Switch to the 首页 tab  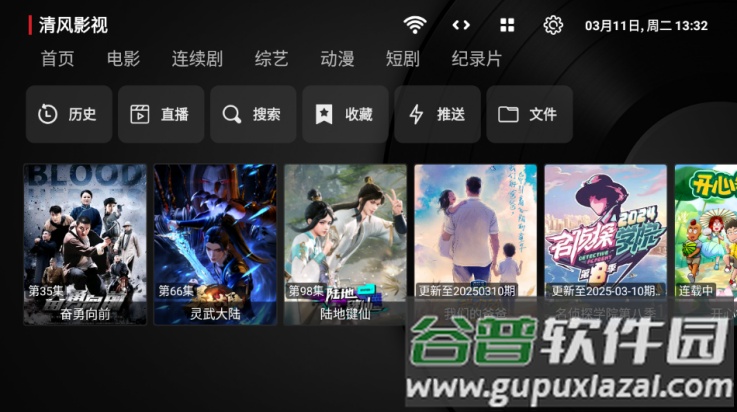point(57,59)
